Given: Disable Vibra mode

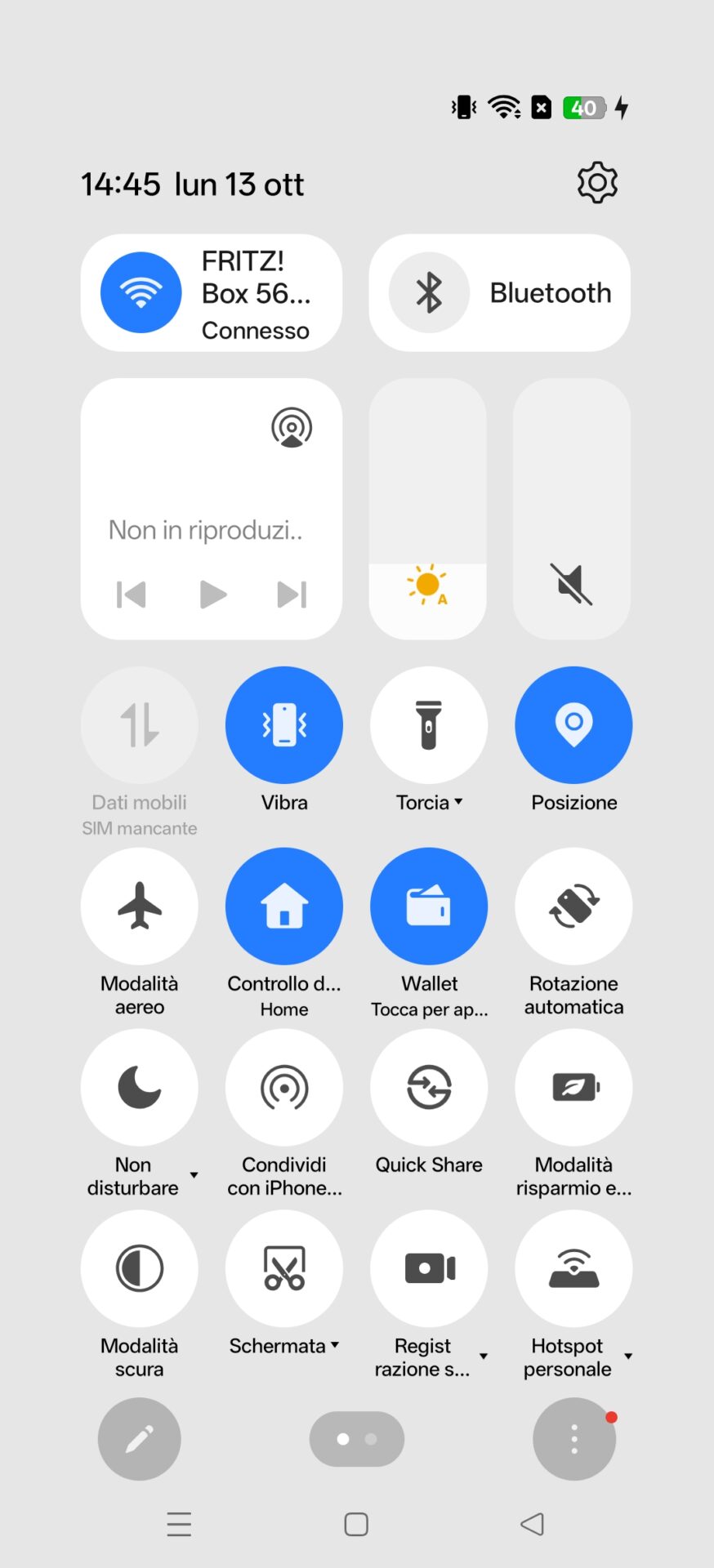Looking at the screenshot, I should tap(284, 725).
